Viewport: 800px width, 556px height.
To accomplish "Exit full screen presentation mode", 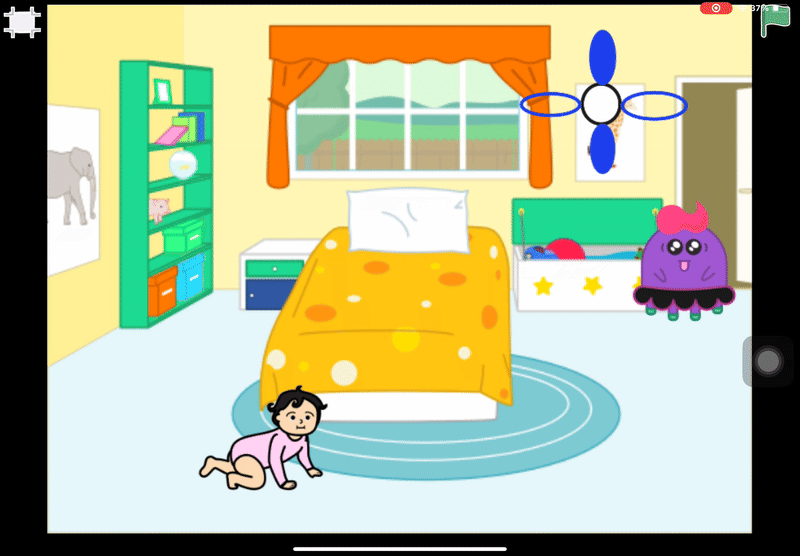I will coord(22,22).
